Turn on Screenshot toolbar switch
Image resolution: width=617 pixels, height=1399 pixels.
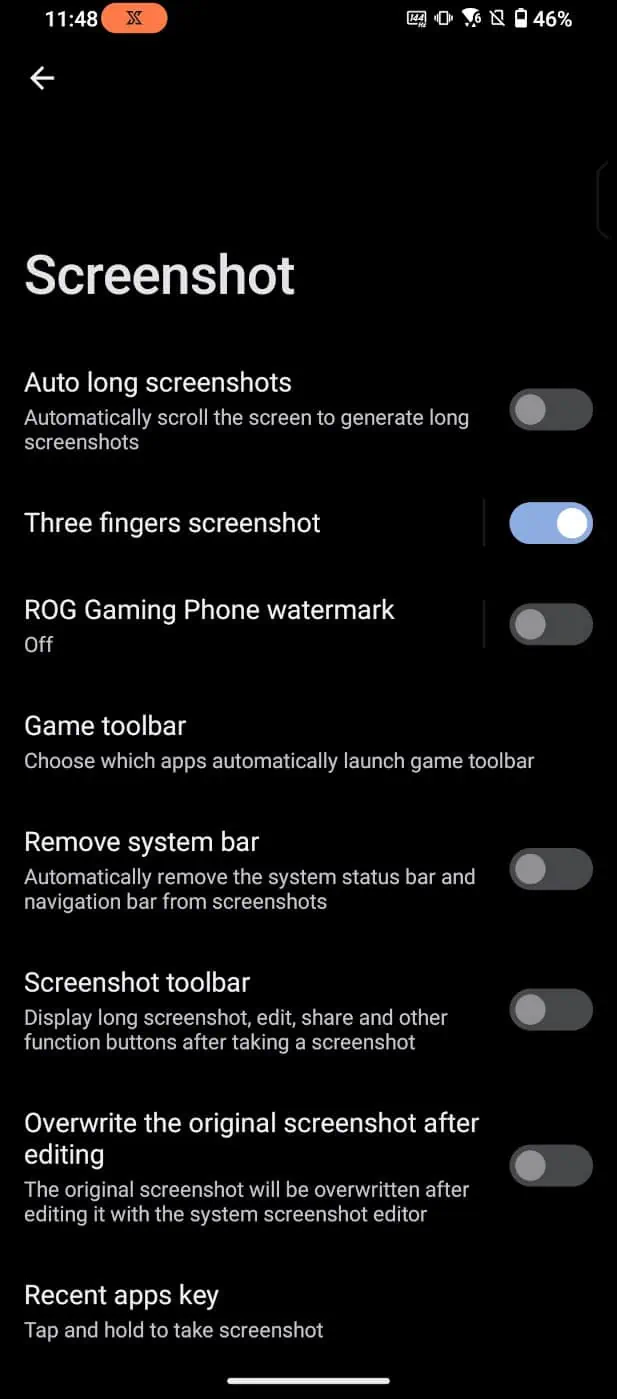(550, 1010)
